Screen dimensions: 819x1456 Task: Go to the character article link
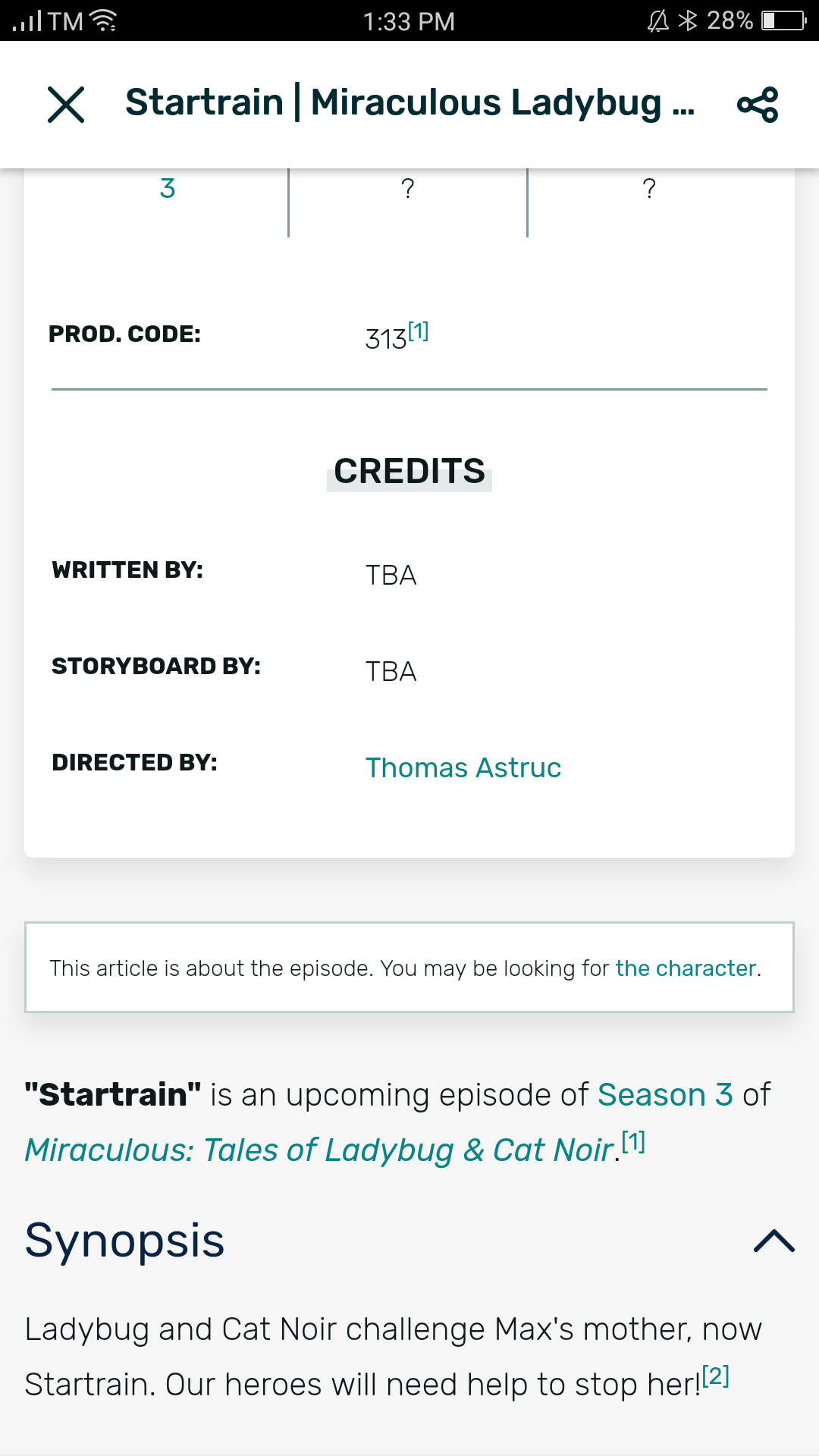pos(685,968)
